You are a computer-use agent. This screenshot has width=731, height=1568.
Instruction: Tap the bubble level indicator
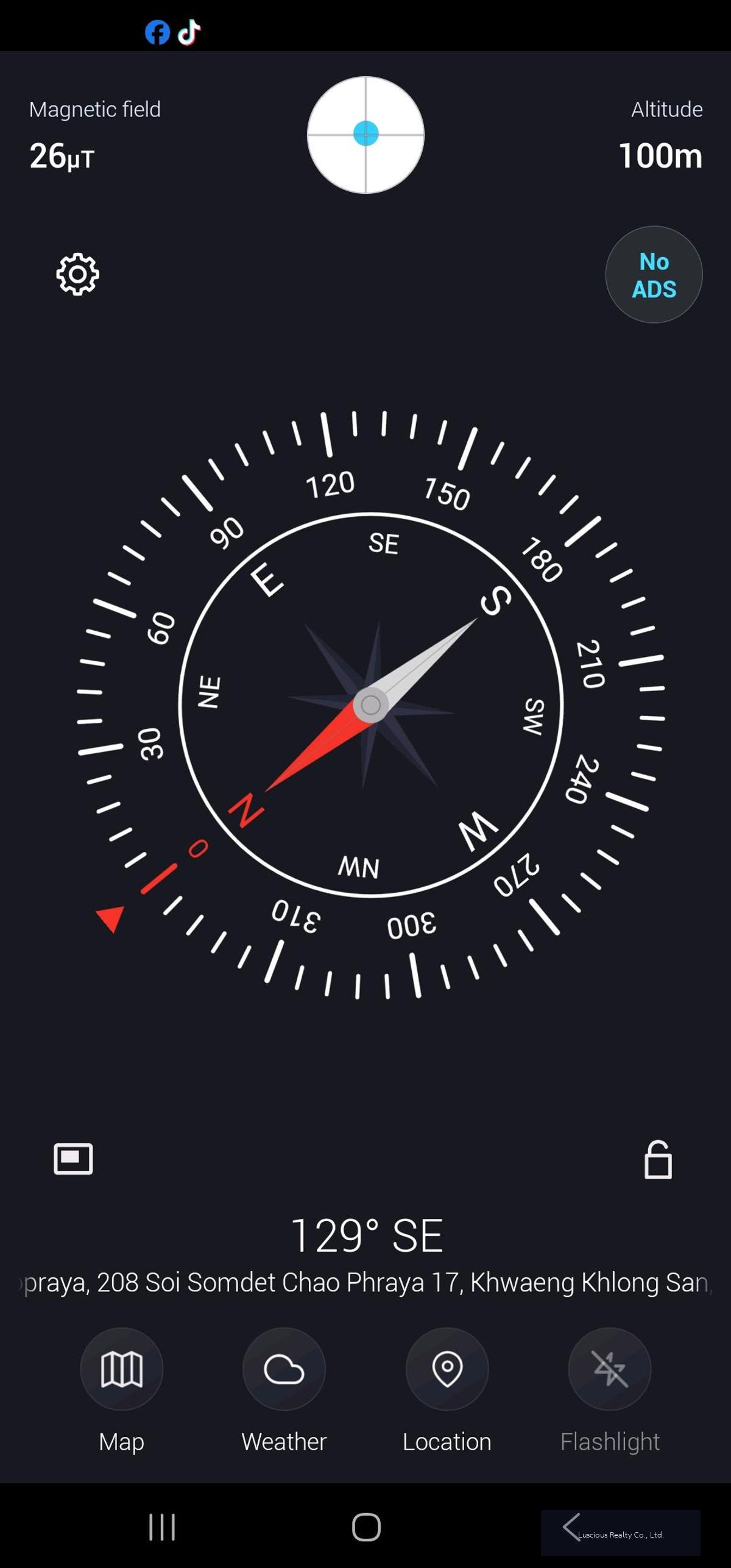coord(365,135)
